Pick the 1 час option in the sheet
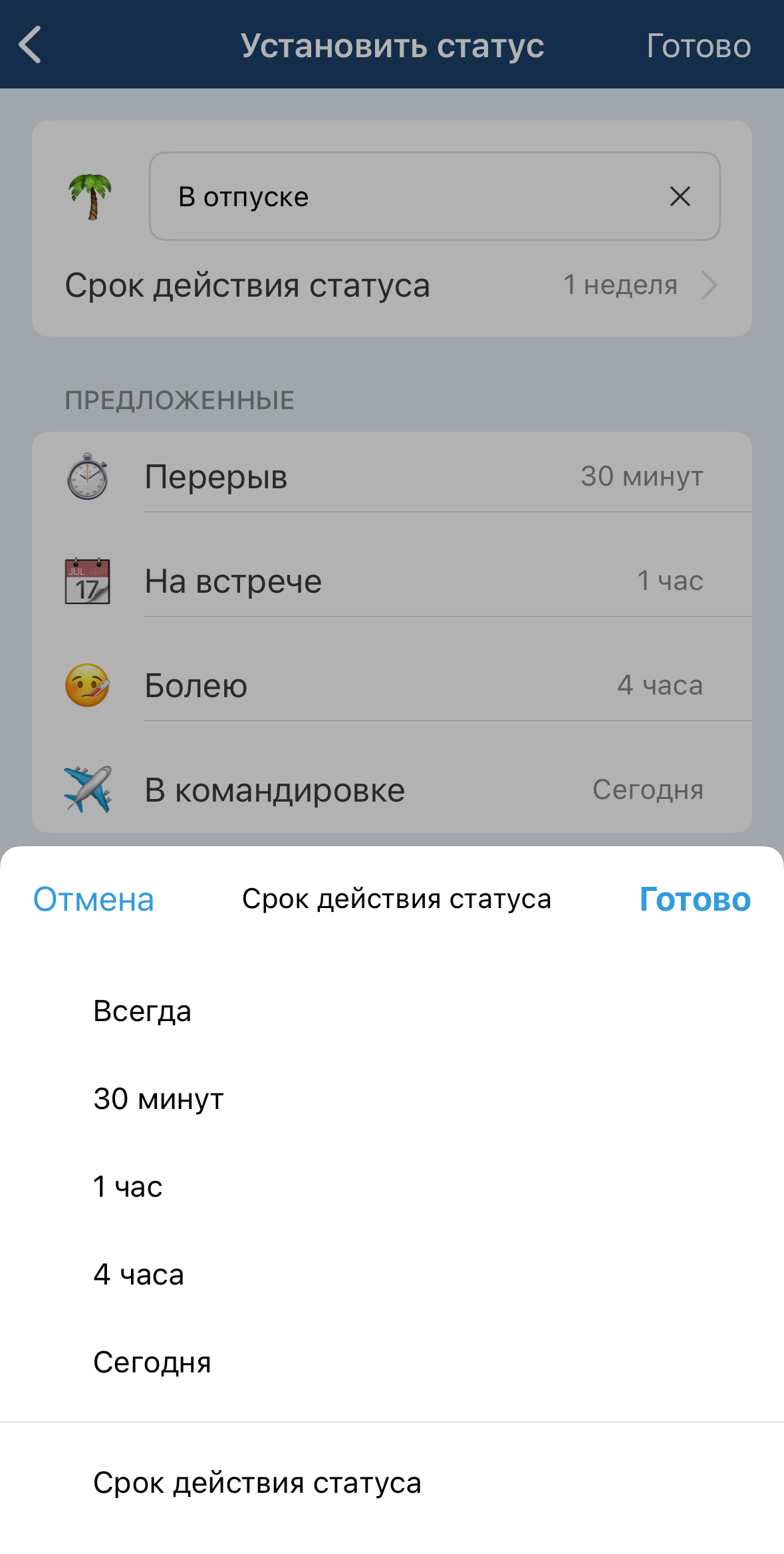 pyautogui.click(x=128, y=1187)
